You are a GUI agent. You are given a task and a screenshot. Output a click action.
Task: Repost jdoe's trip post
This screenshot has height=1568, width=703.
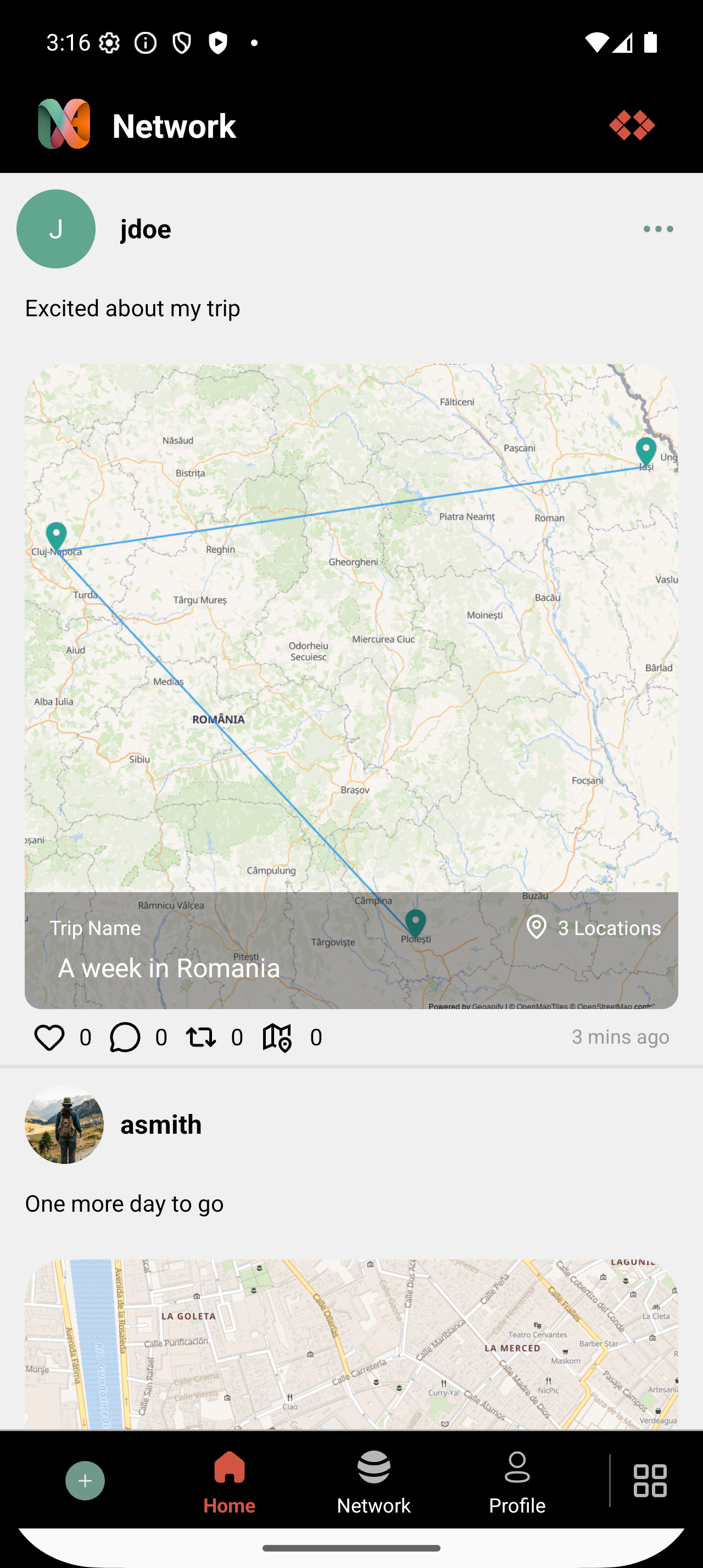pyautogui.click(x=201, y=1037)
